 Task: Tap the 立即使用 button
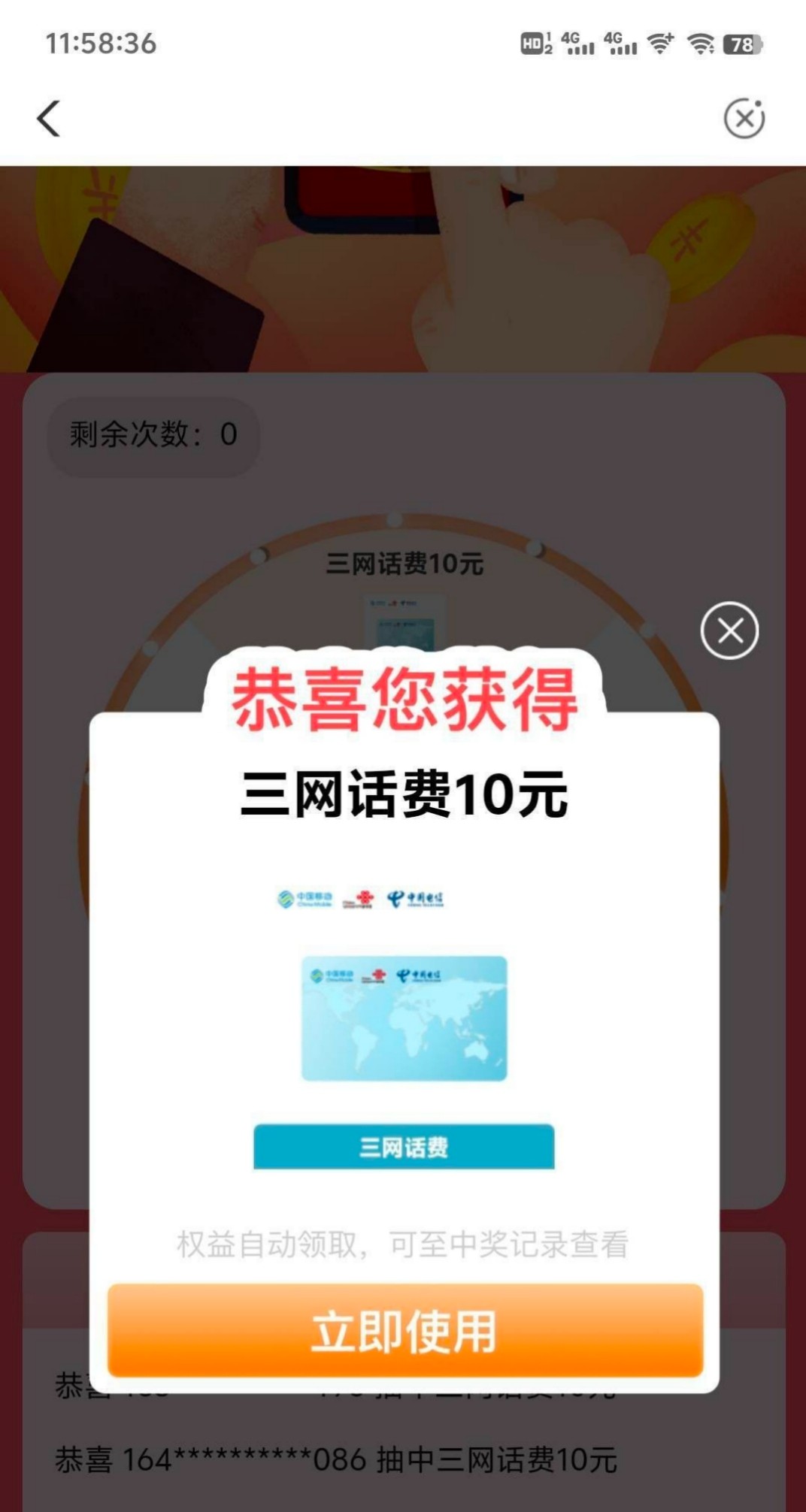pos(405,1331)
